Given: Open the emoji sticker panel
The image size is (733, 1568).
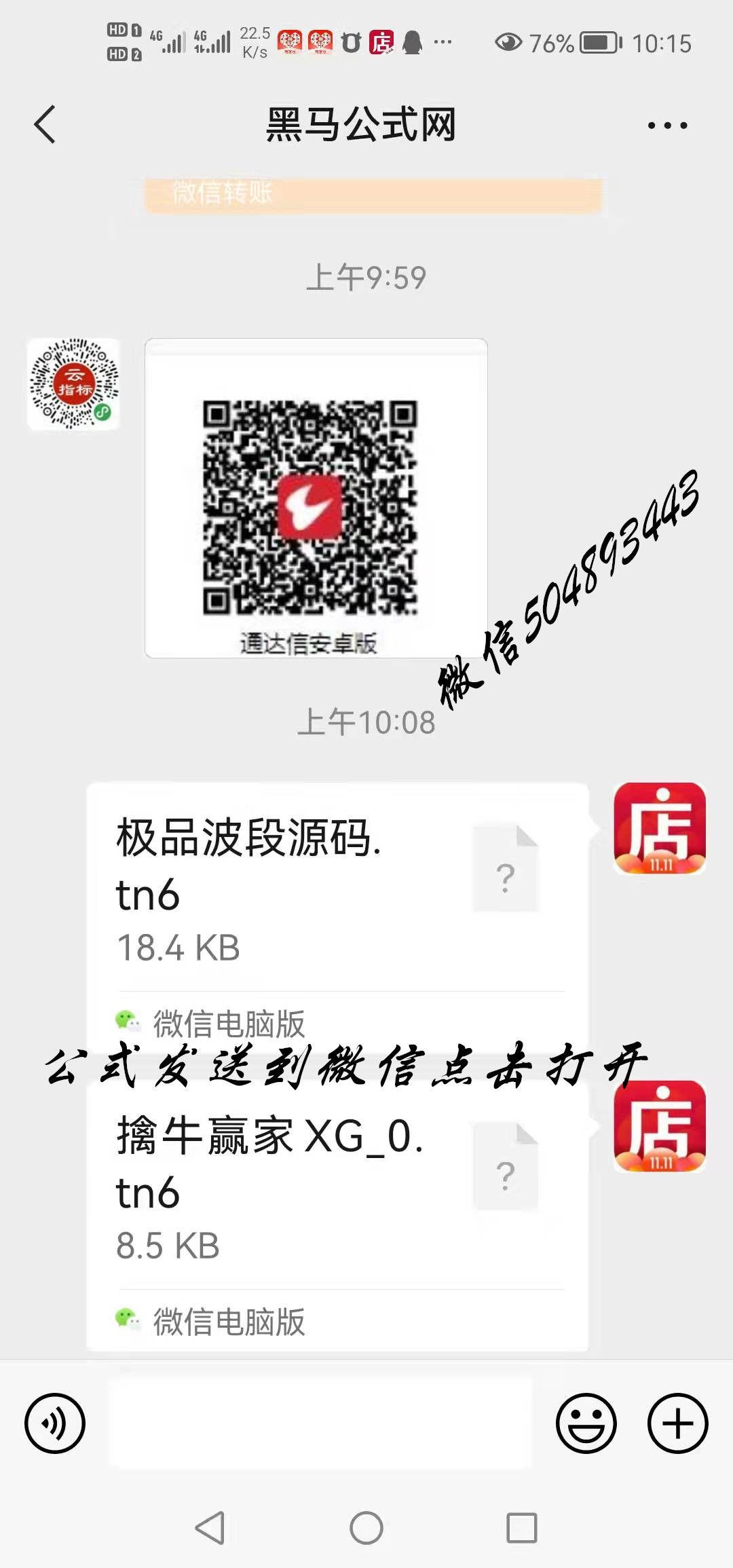Looking at the screenshot, I should [x=586, y=1423].
